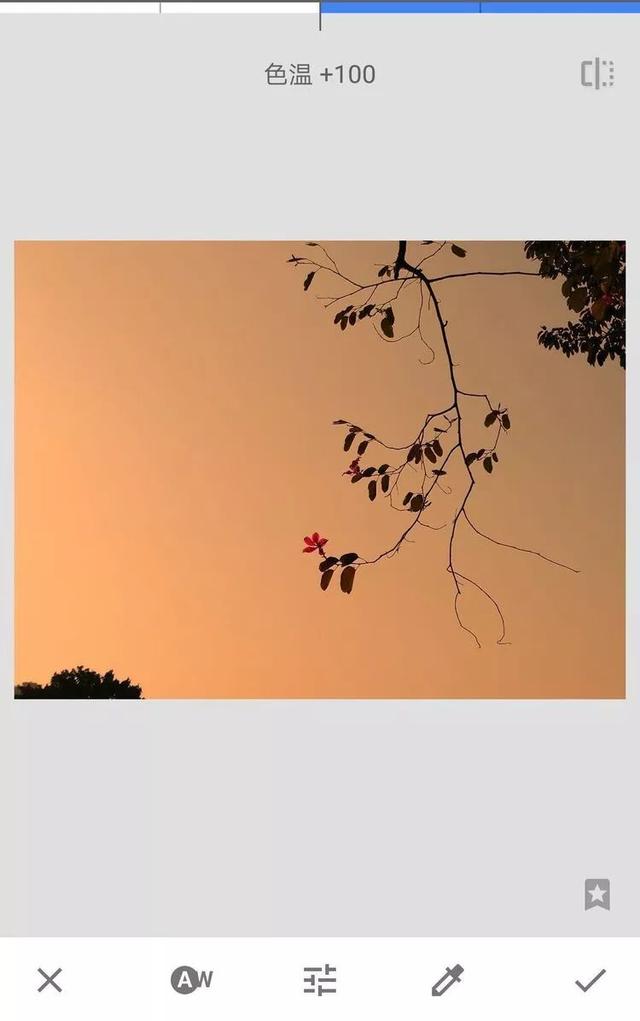The image size is (640, 1021).
Task: Open the adjustment sliders menu
Action: 320,980
